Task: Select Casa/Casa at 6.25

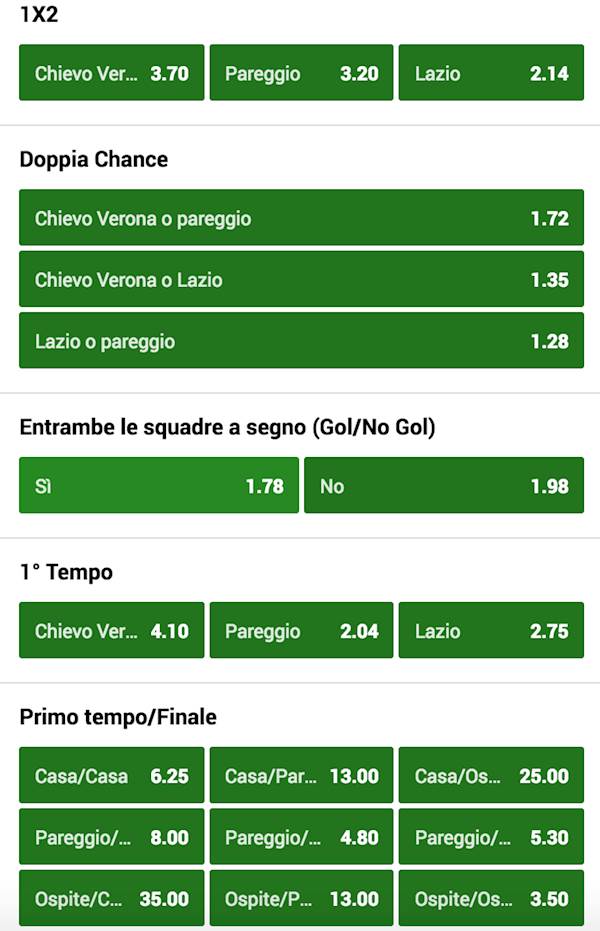Action: tap(111, 775)
